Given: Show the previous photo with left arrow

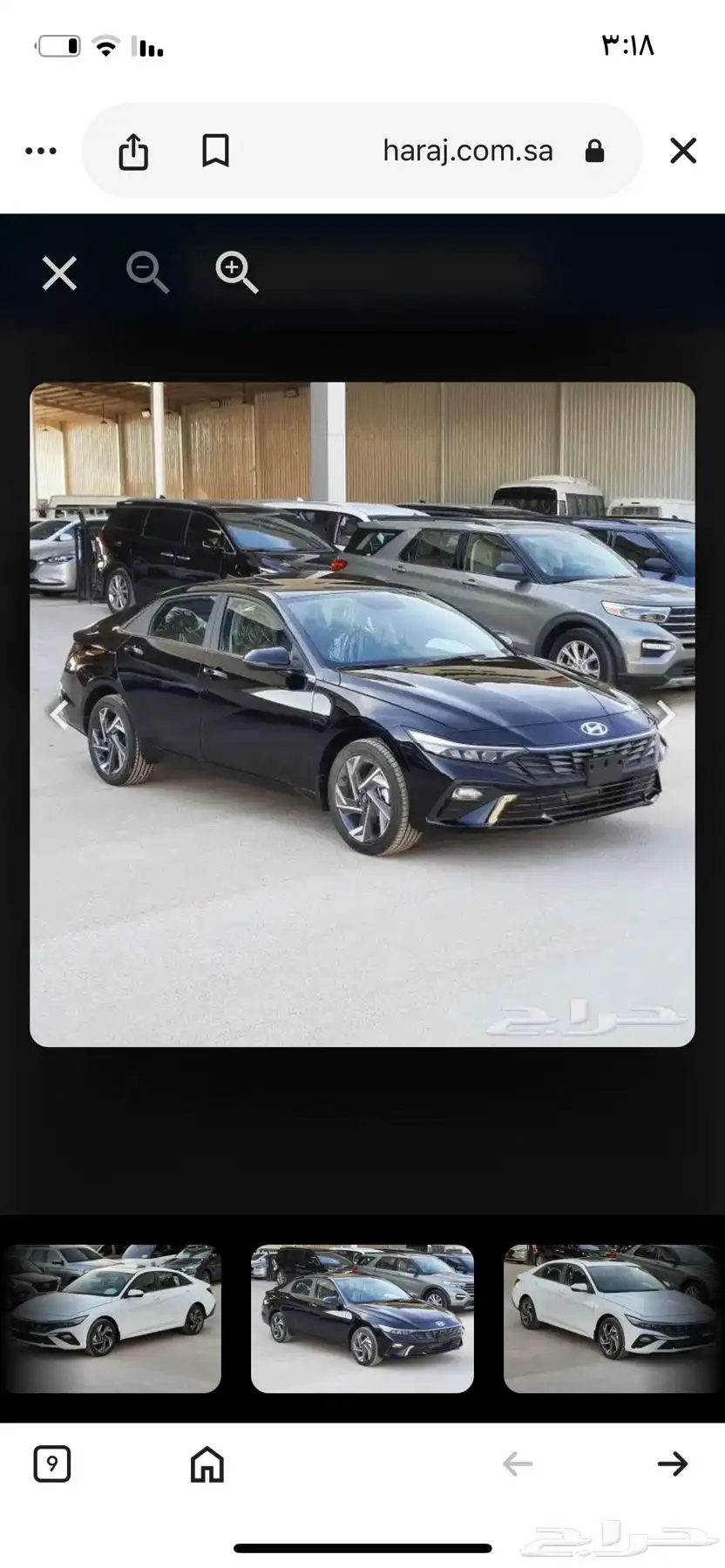Looking at the screenshot, I should point(58,715).
